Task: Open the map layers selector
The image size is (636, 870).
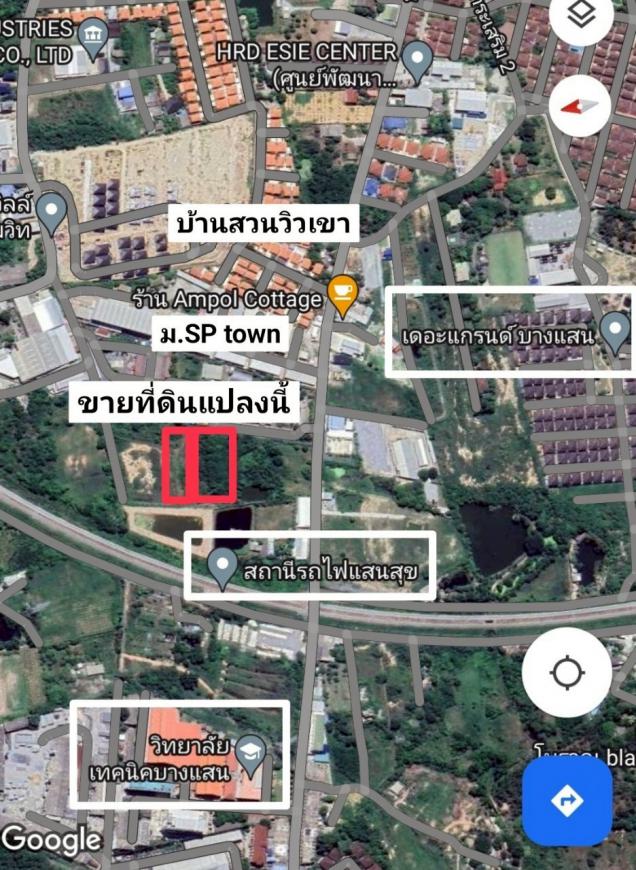Action: [582, 16]
